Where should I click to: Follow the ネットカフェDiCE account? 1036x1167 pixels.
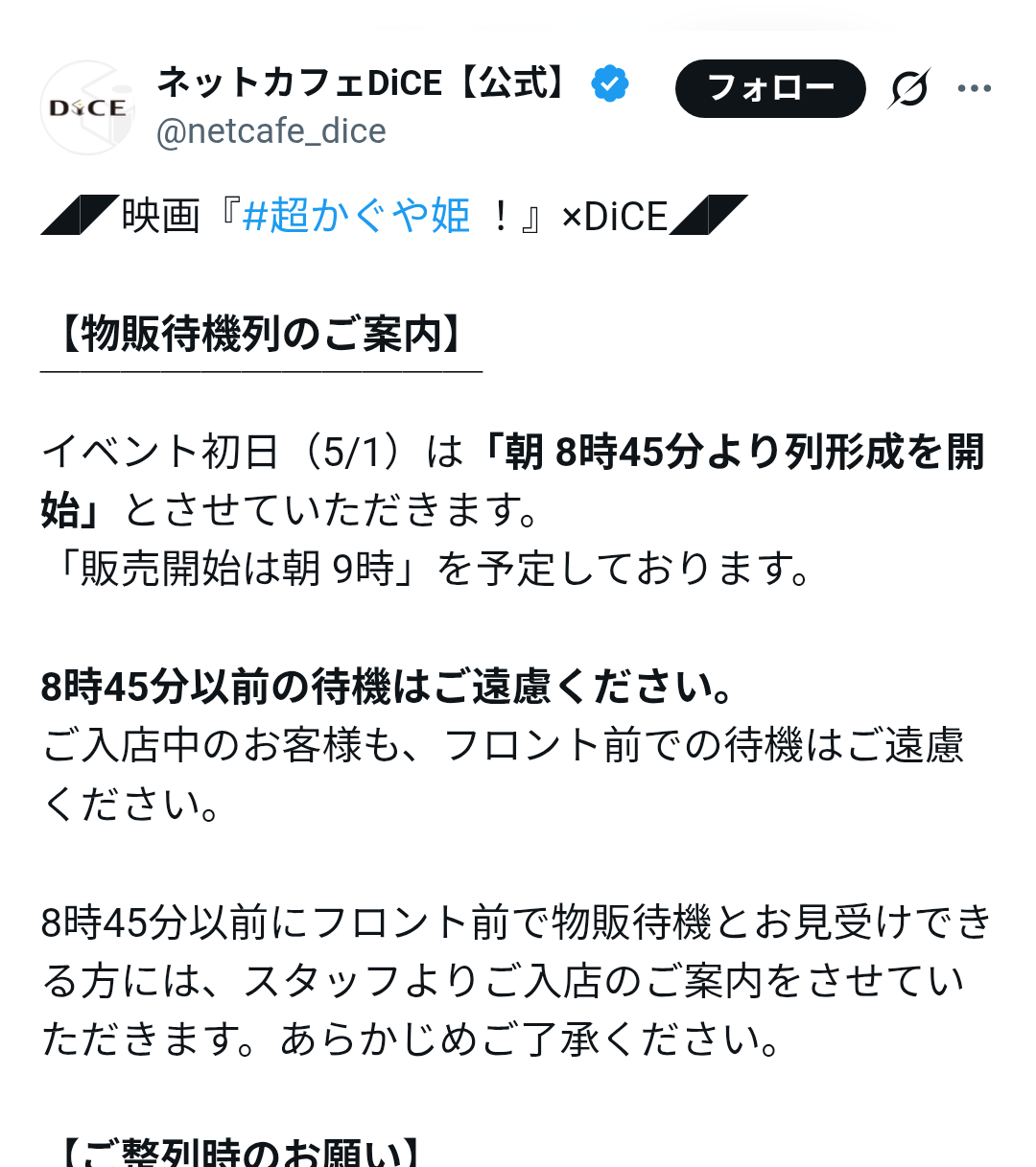(x=770, y=88)
